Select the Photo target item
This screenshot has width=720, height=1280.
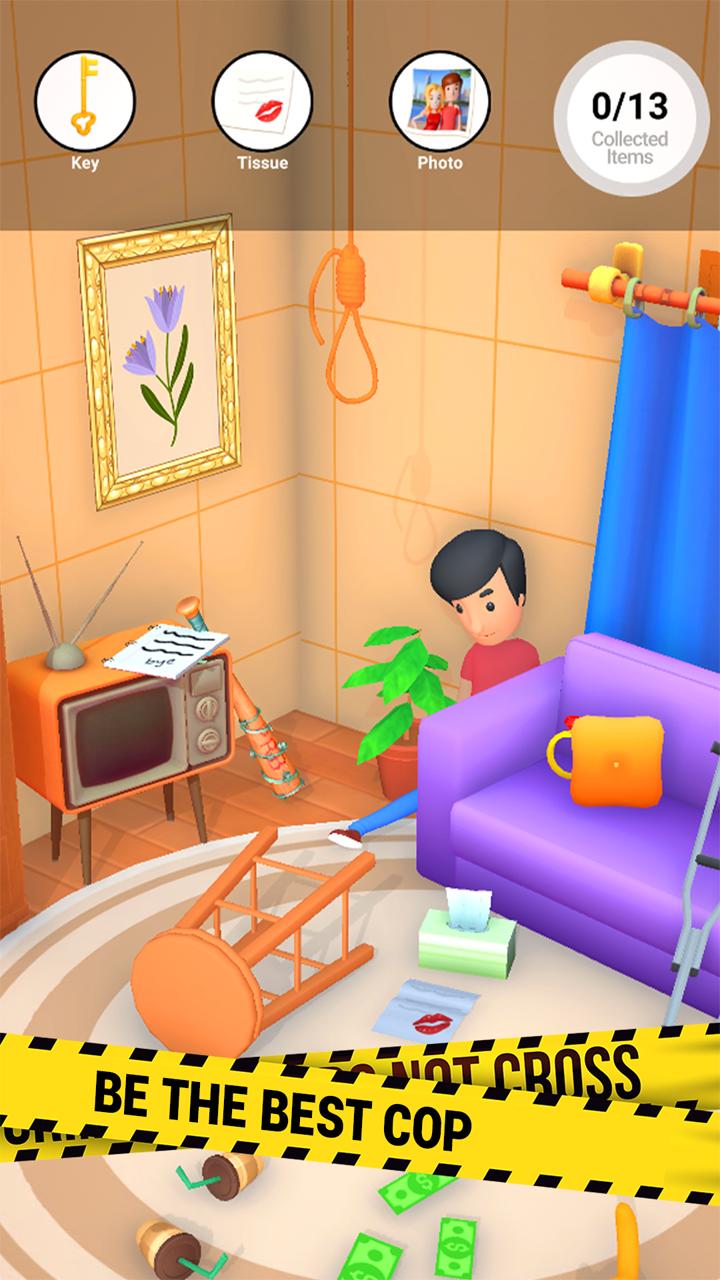[x=440, y=101]
